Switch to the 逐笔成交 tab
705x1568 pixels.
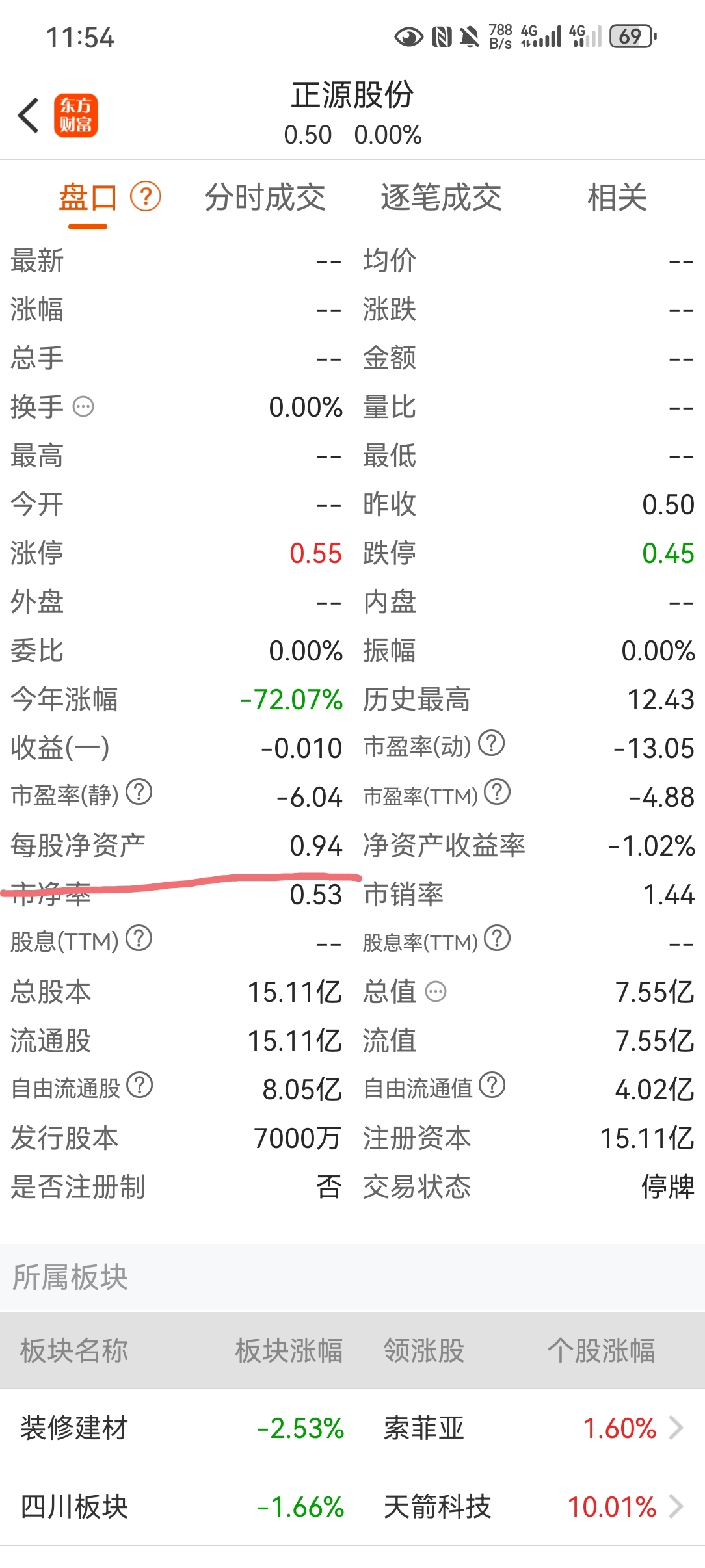441,198
